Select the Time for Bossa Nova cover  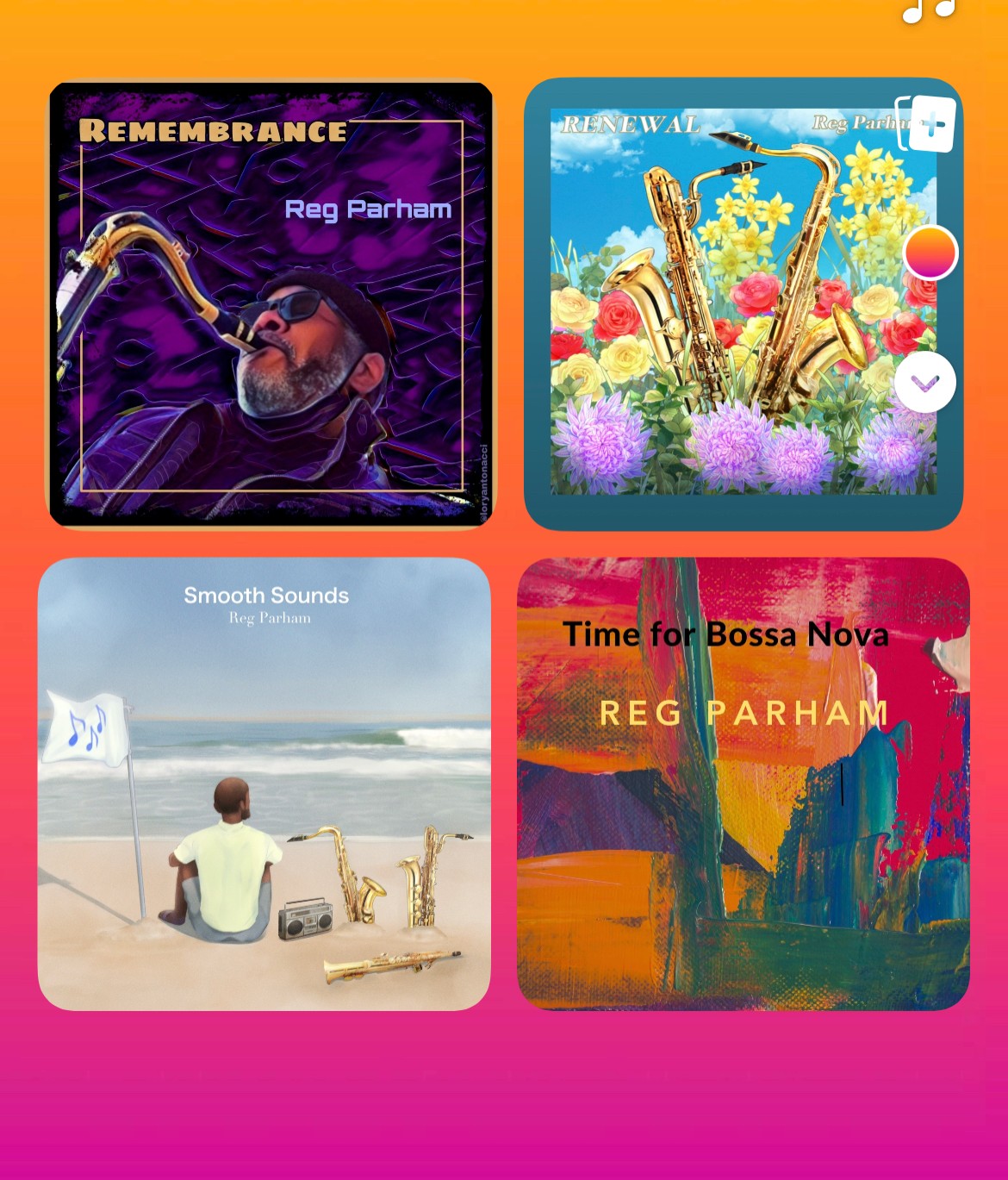point(743,784)
